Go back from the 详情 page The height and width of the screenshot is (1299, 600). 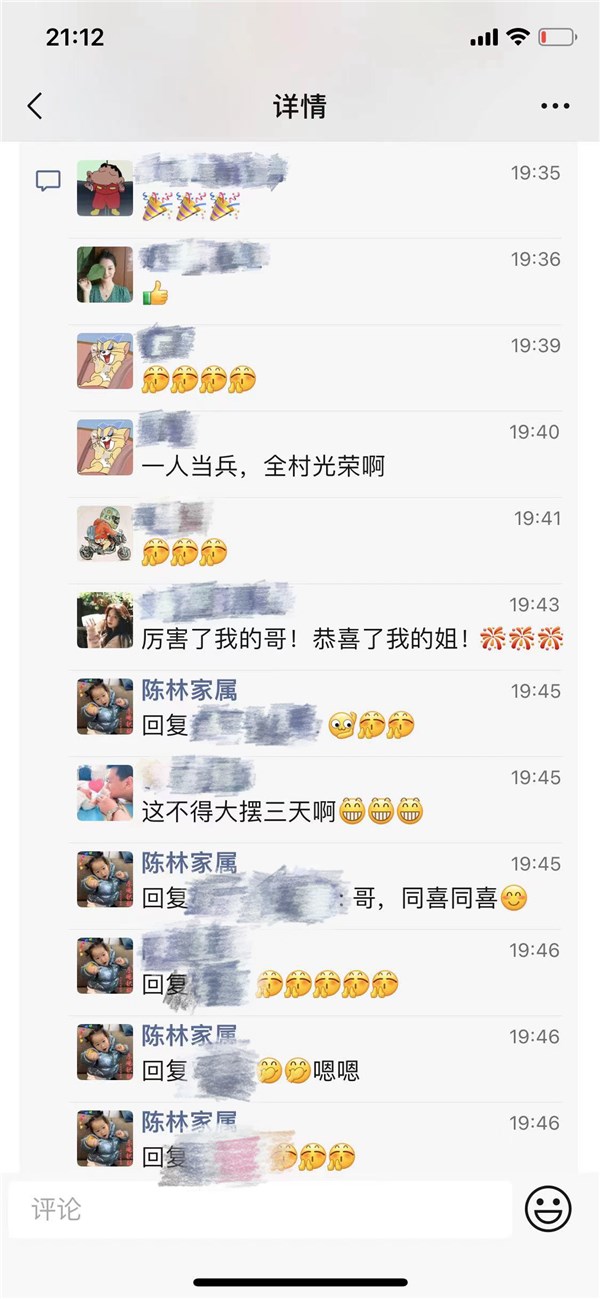pyautogui.click(x=35, y=107)
